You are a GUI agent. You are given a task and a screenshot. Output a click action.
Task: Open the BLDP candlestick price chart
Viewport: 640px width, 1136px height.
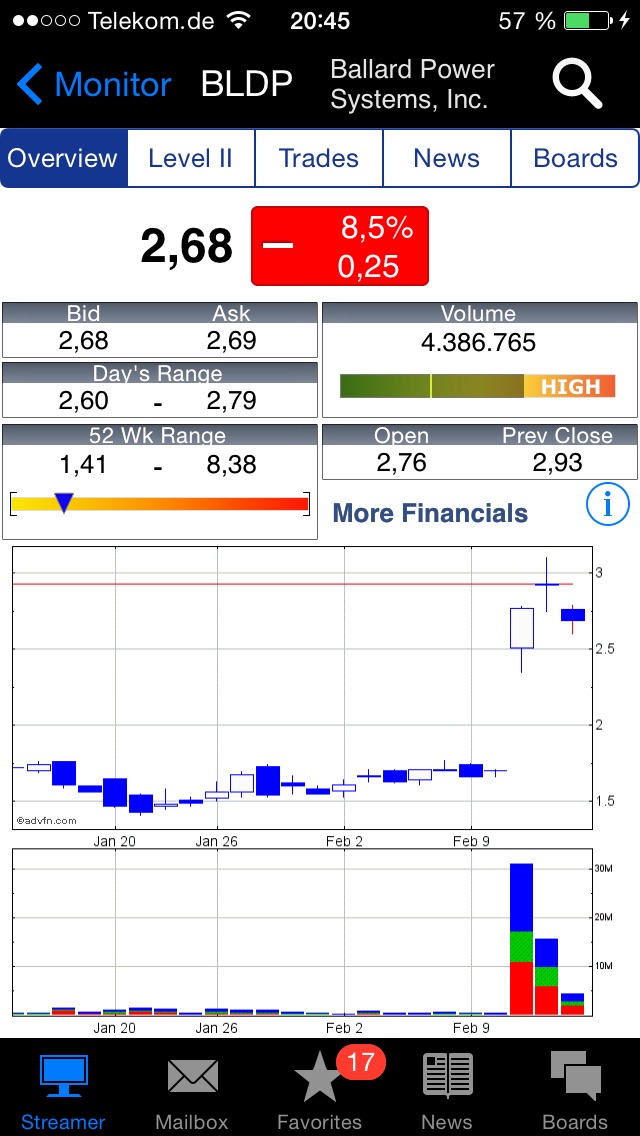tap(302, 688)
